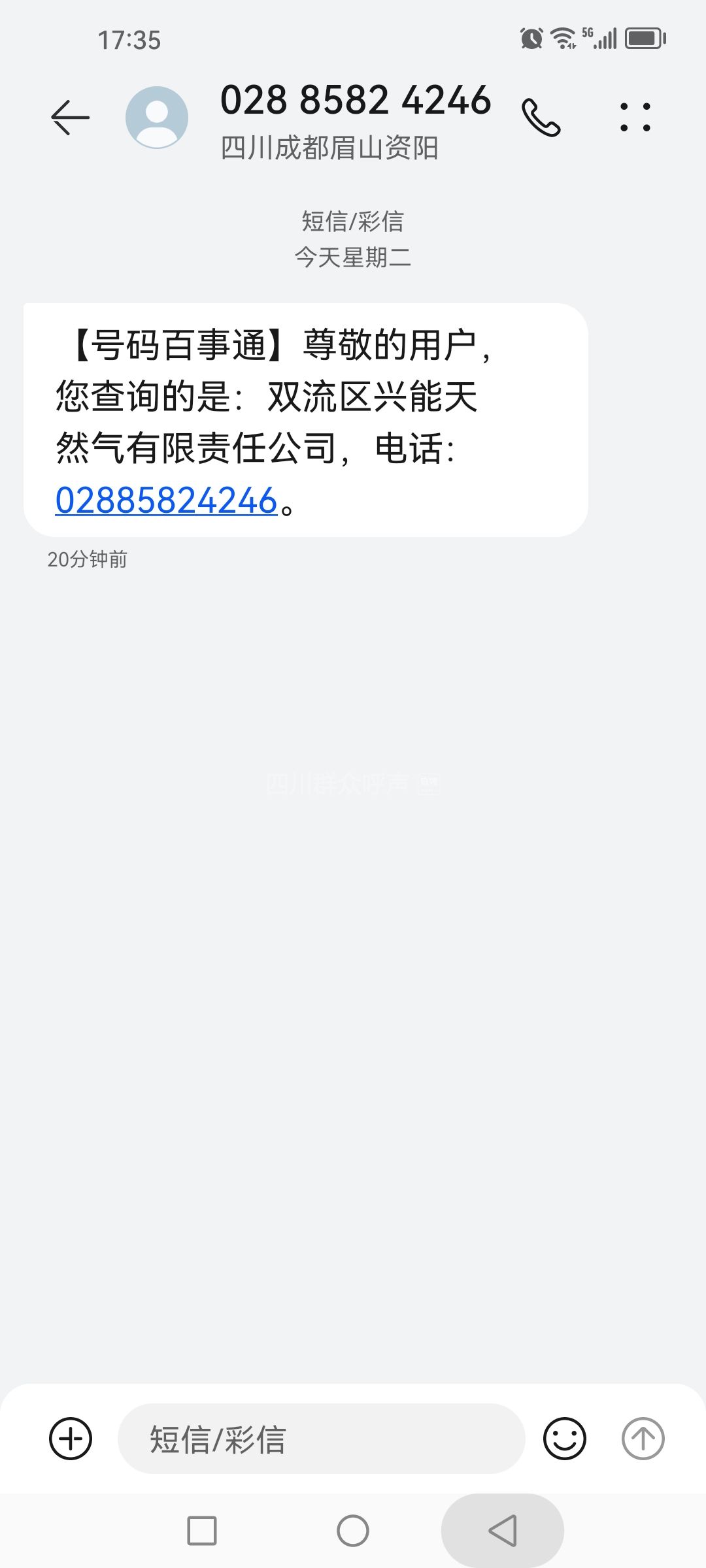Go to home screen via navigation bar
706x1568 pixels.
pos(353,1531)
